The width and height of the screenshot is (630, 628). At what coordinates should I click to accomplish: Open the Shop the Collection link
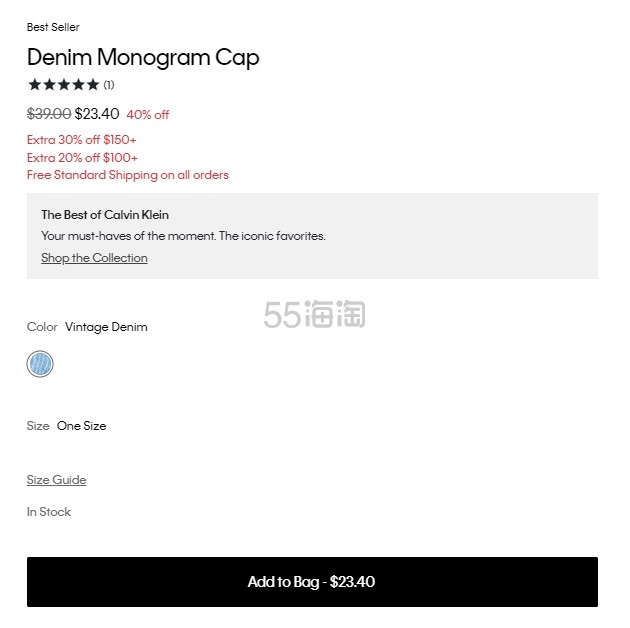click(94, 258)
